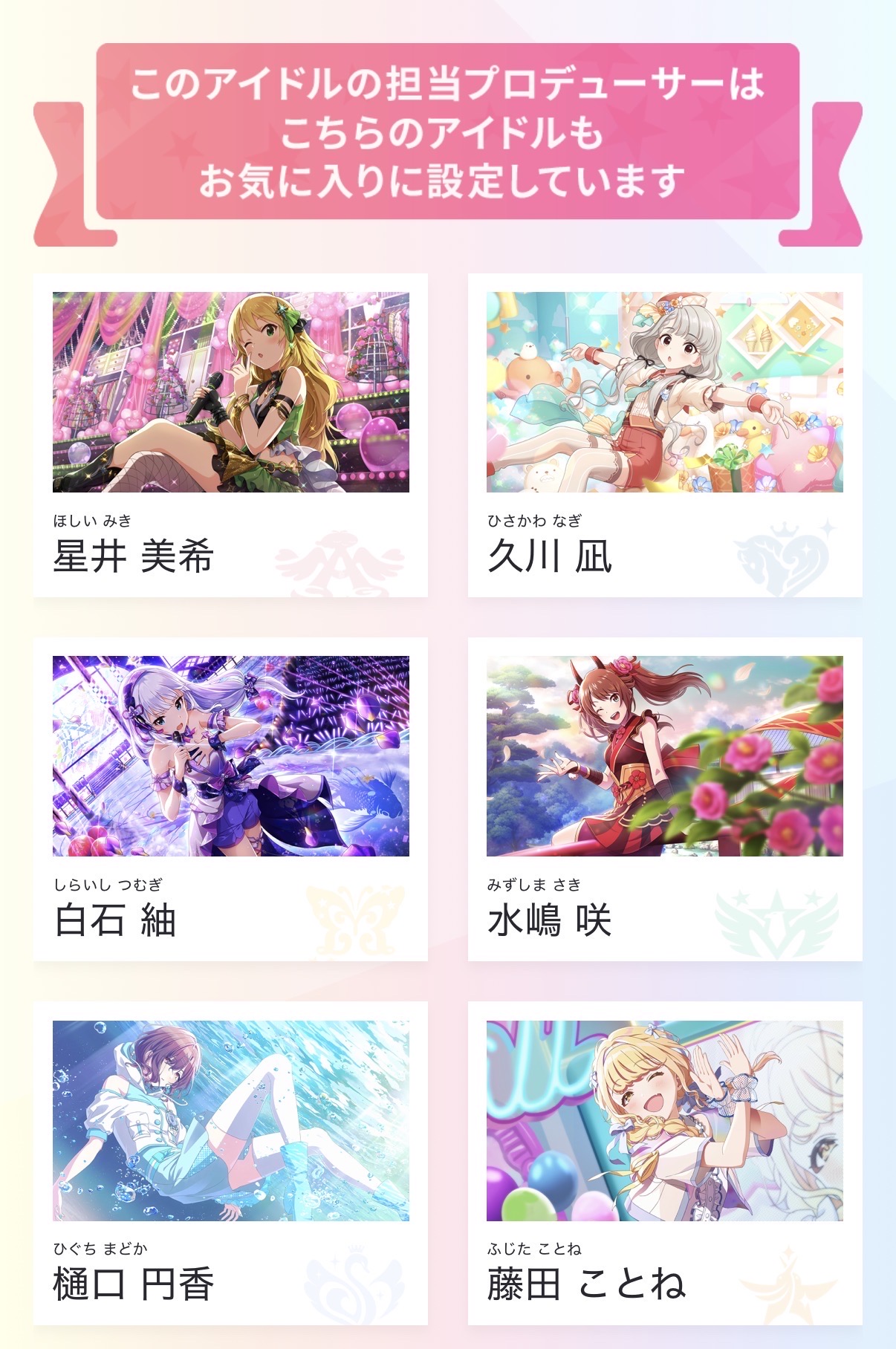Open the 星井 美希 idol card
The image size is (896, 1349).
(230, 435)
